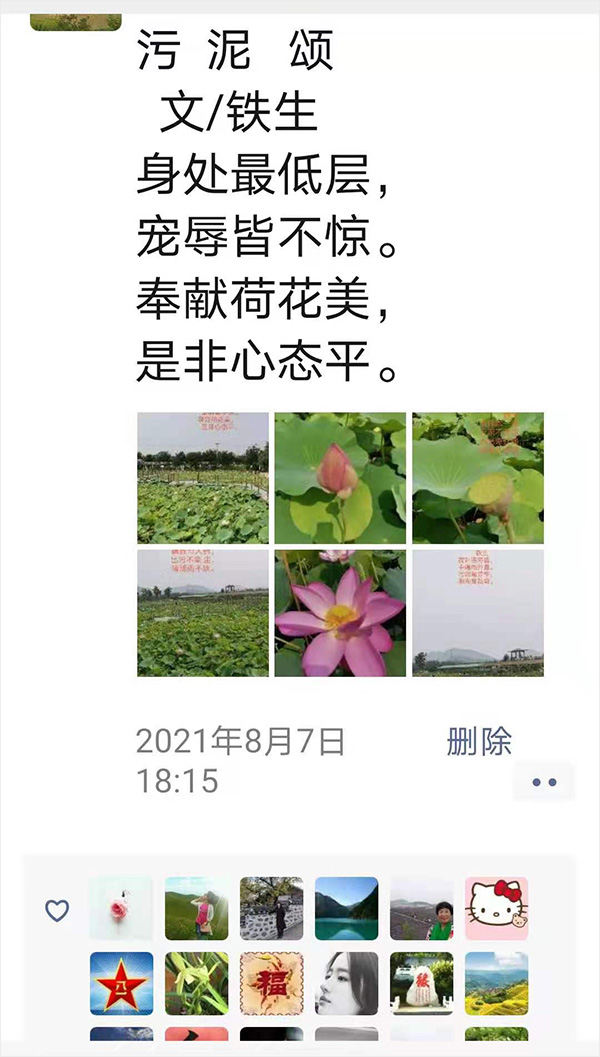
Task: View the pink lotus bud photo
Action: (x=340, y=478)
